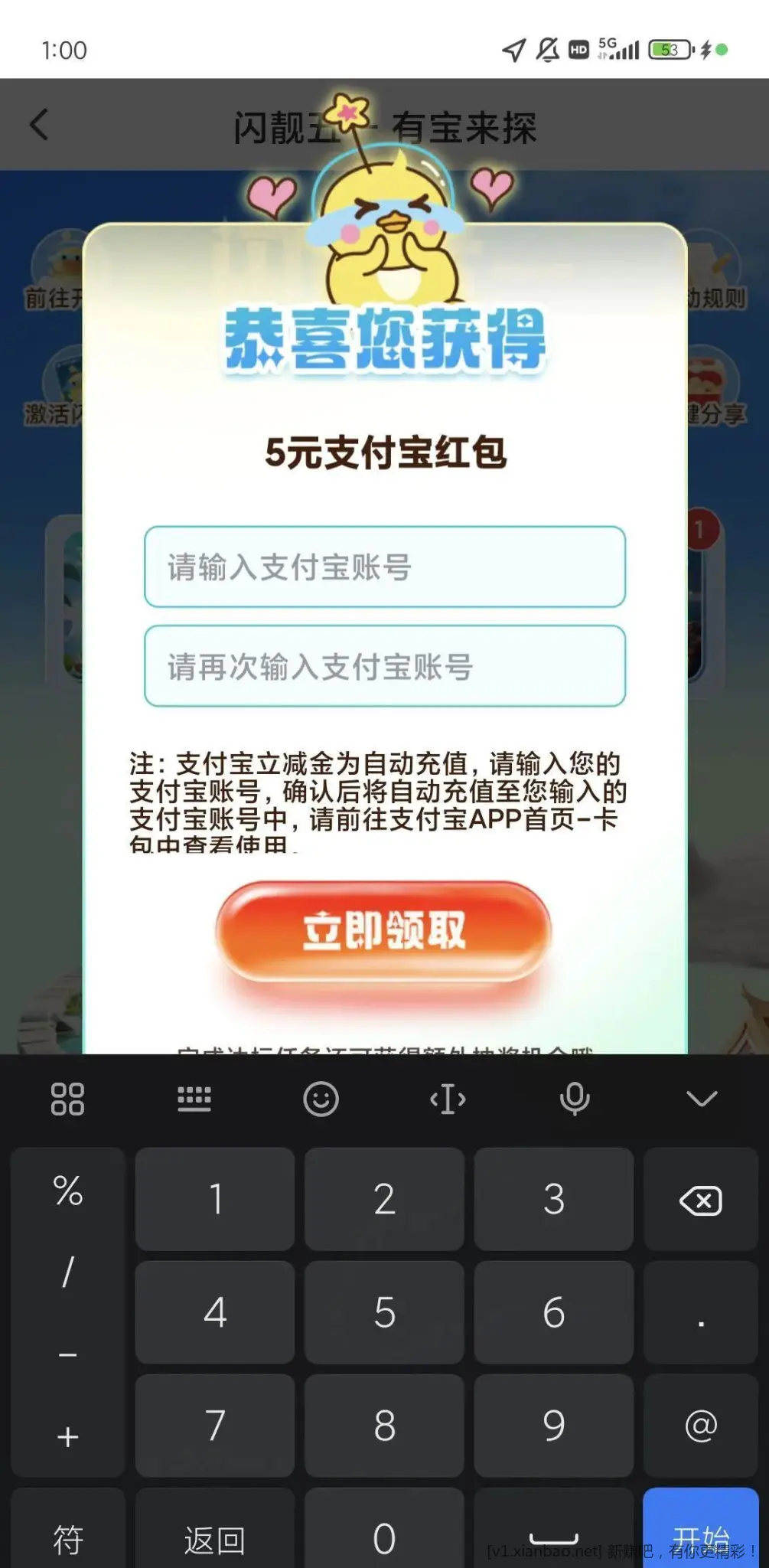This screenshot has height=1568, width=769.
Task: Collapse the keyboard with down chevron
Action: [701, 1099]
